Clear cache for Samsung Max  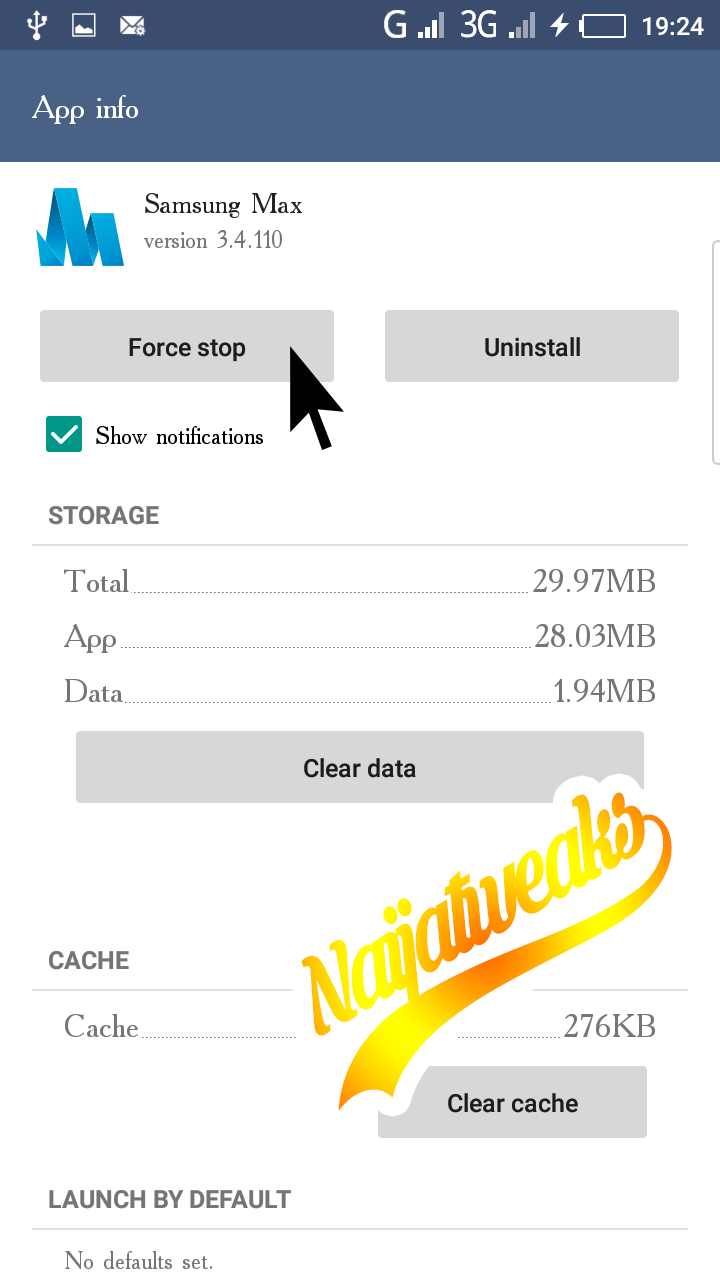click(x=512, y=1102)
